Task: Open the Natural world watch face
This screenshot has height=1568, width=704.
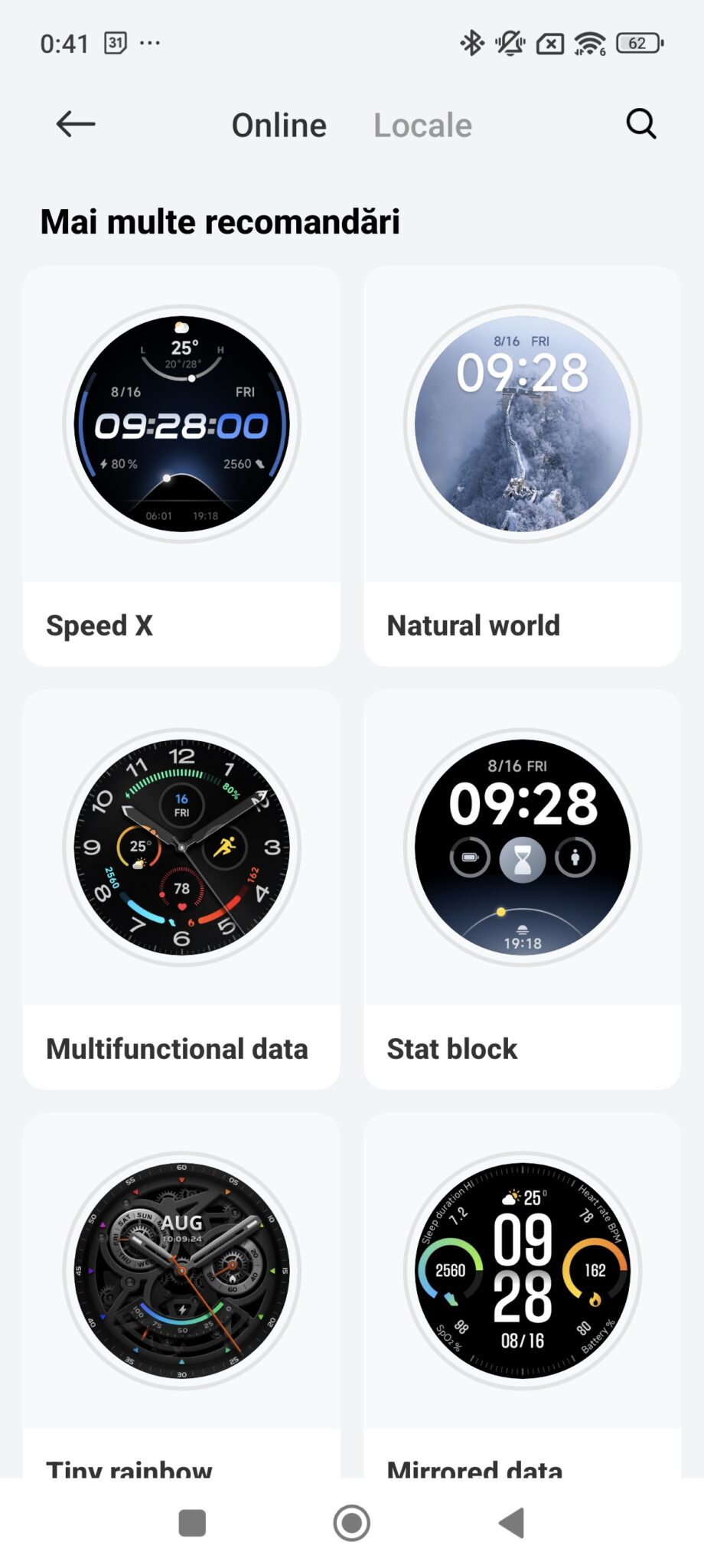Action: 522,466
